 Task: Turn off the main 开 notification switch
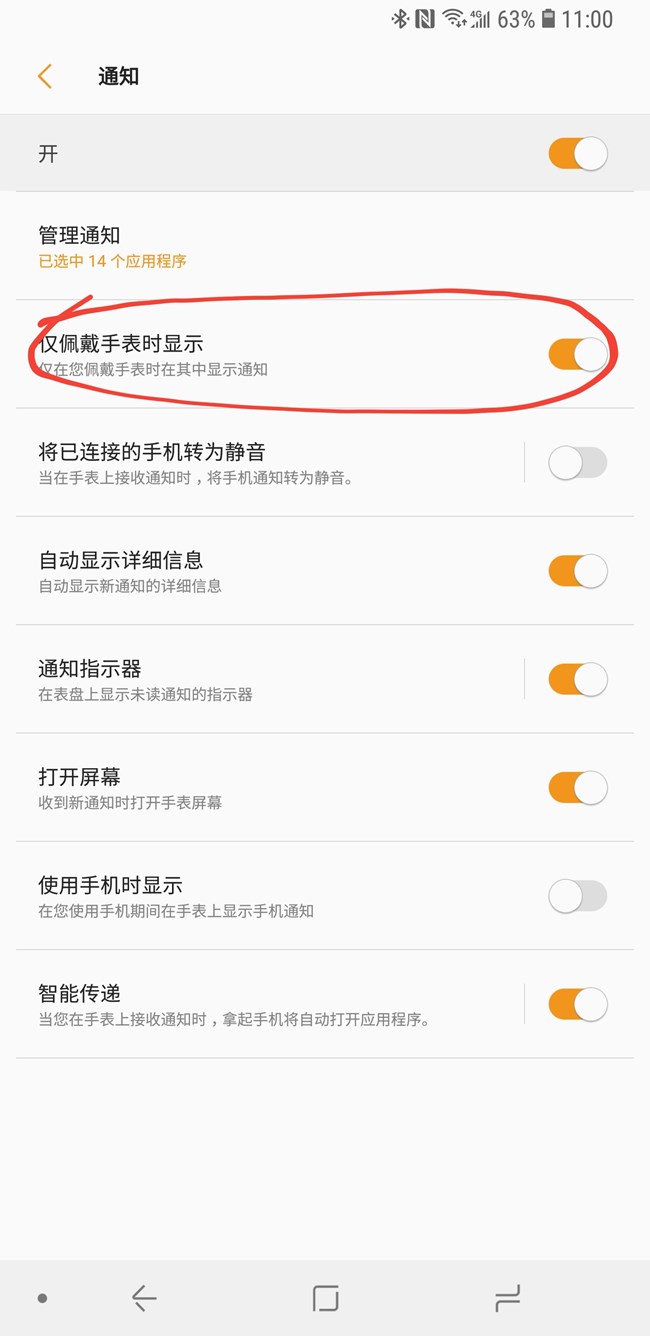[577, 154]
